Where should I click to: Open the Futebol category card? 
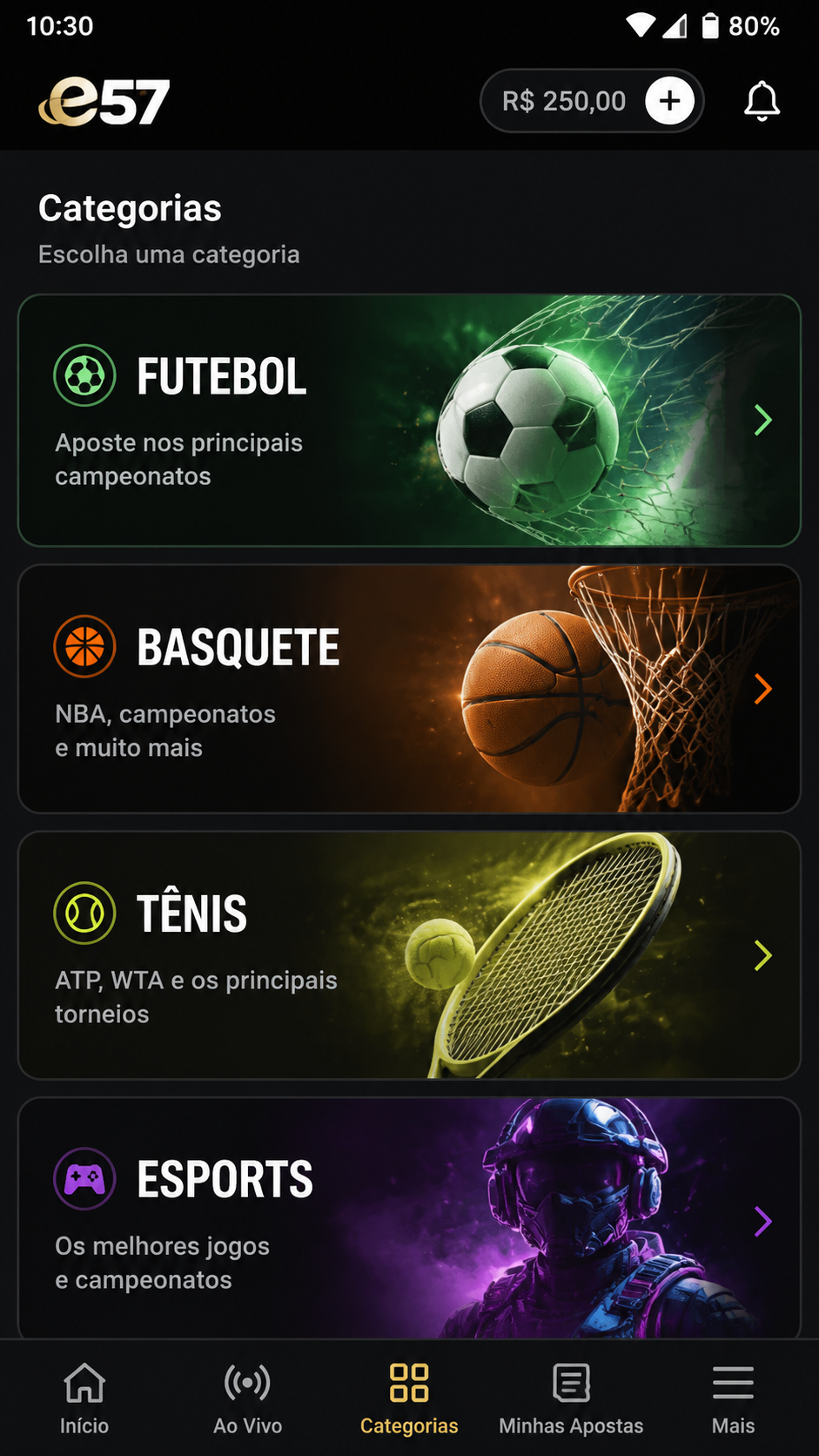pyautogui.click(x=409, y=421)
